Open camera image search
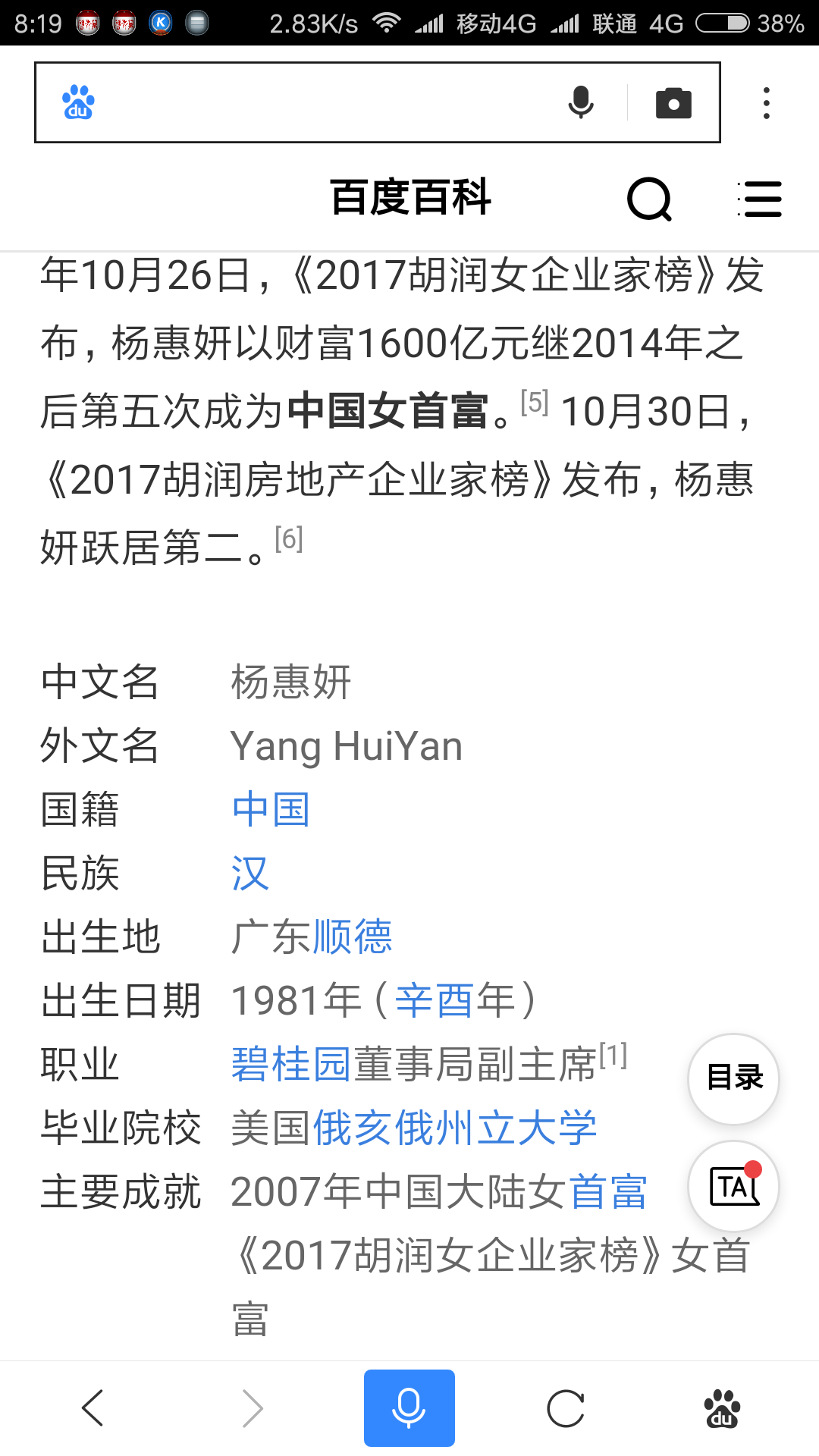This screenshot has width=819, height=1456. click(x=673, y=103)
